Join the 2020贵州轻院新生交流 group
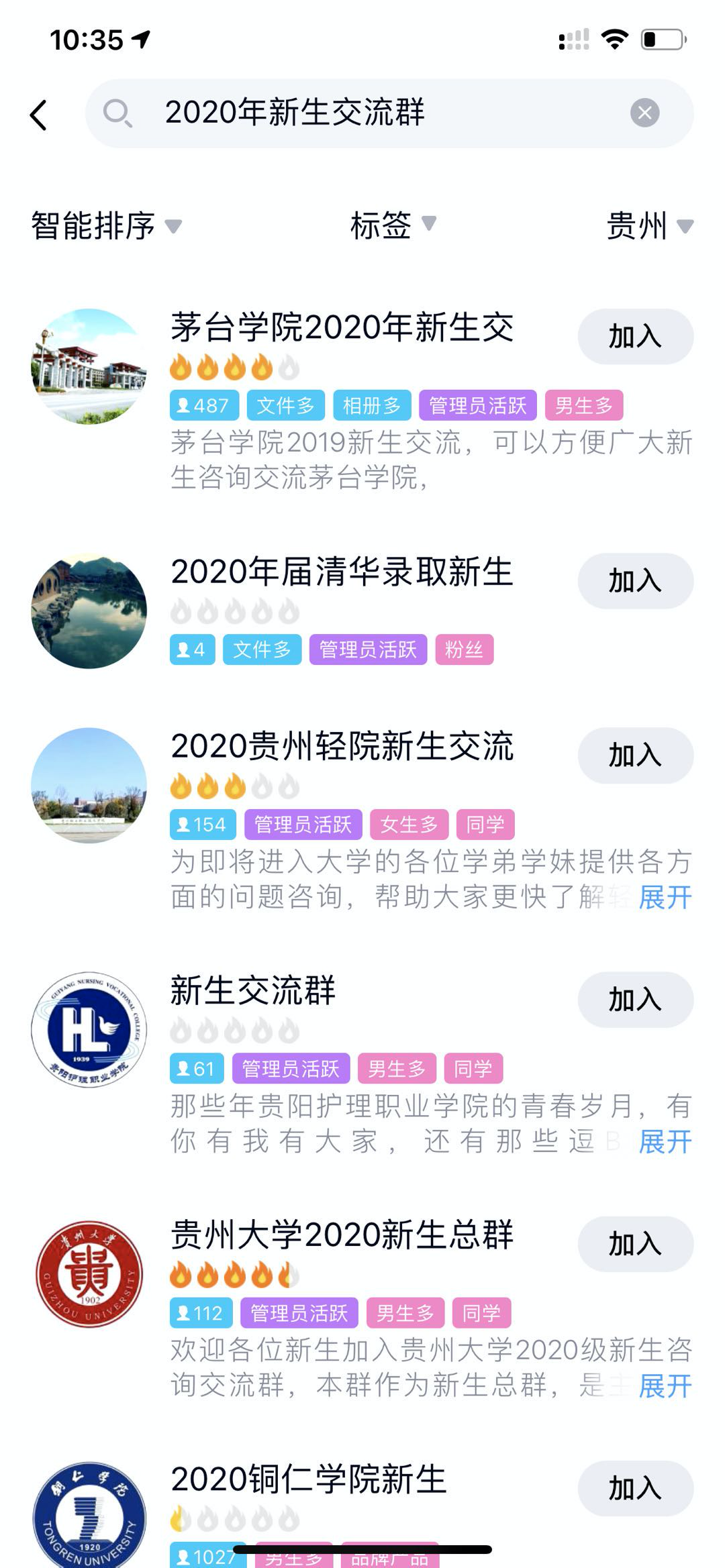Viewport: 725px width, 1568px height. pos(635,755)
